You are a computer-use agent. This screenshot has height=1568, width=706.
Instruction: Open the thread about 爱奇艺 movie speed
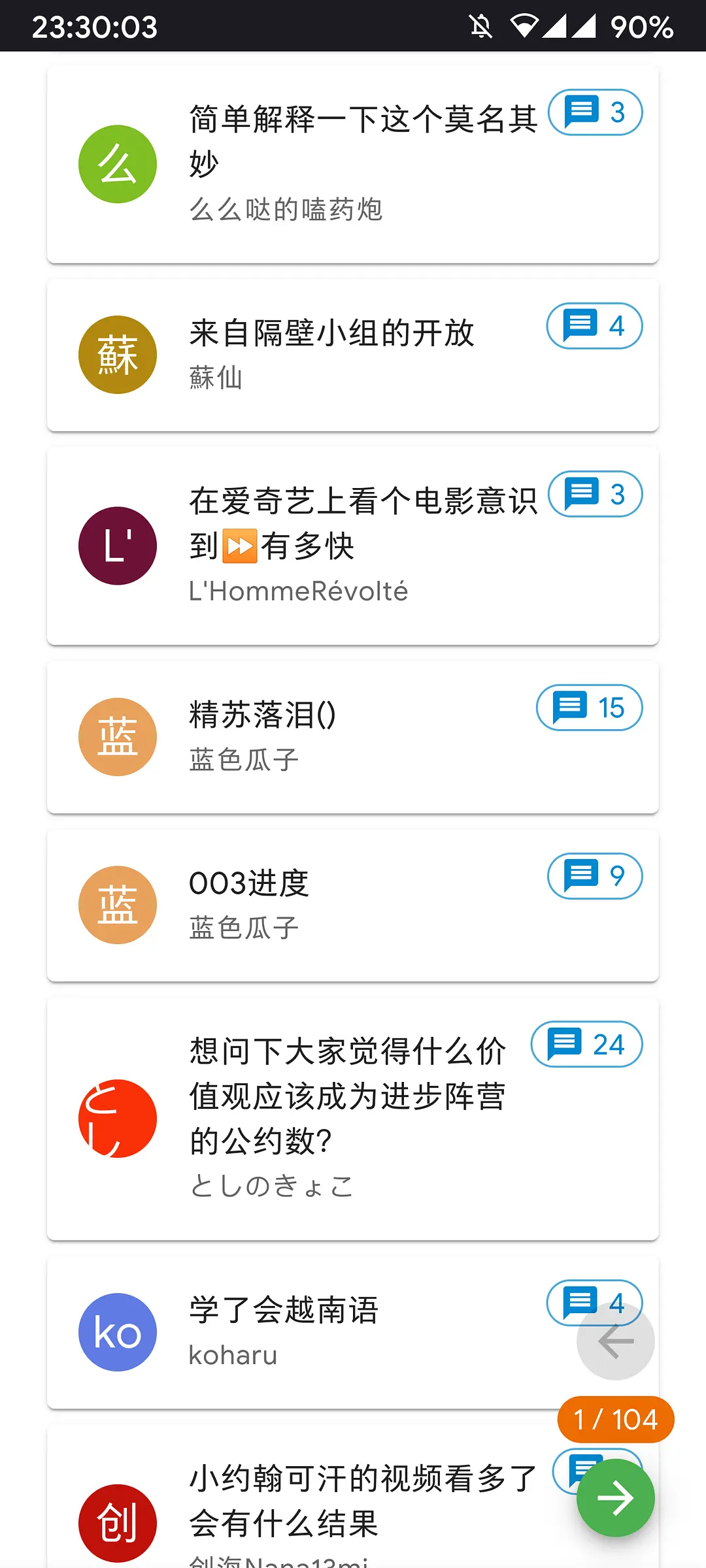[363, 523]
